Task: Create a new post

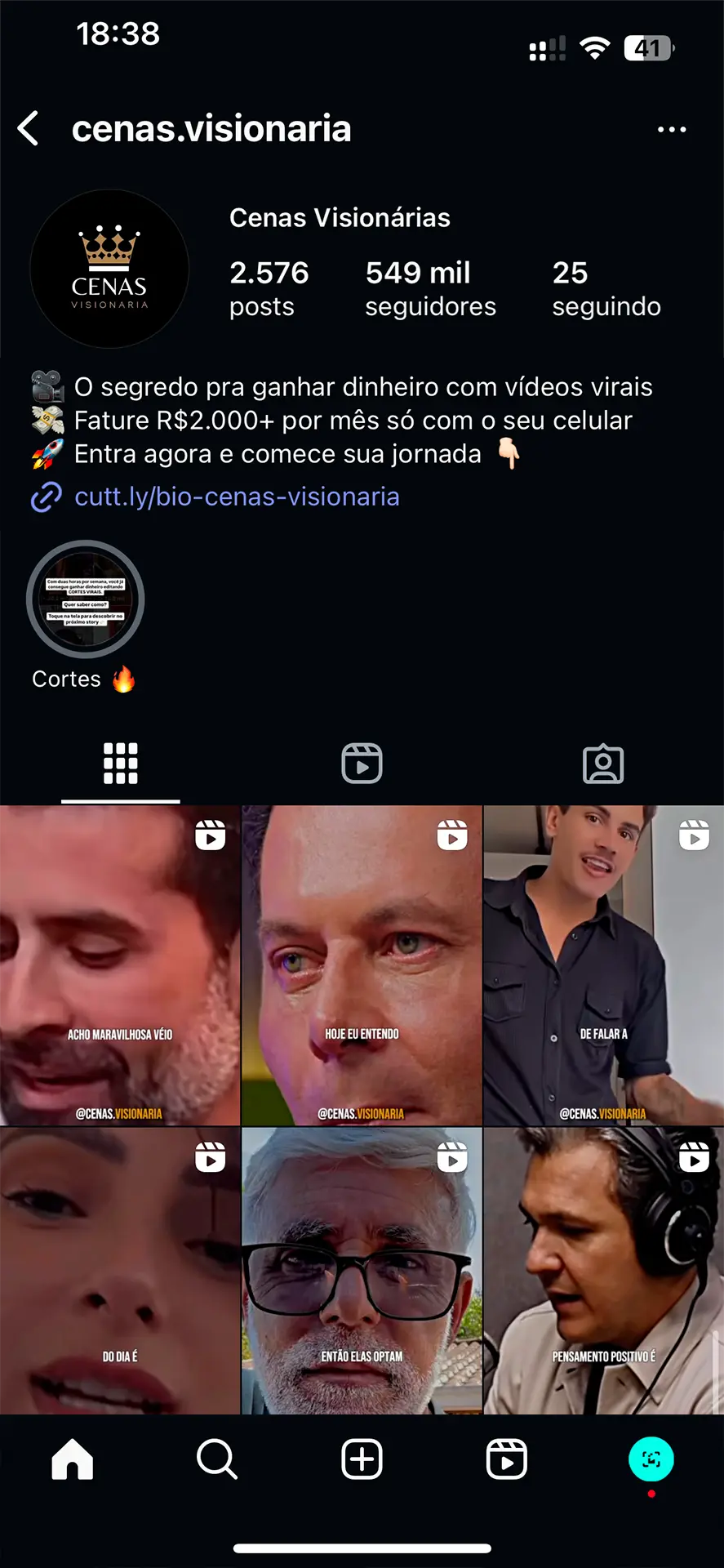Action: click(362, 1459)
